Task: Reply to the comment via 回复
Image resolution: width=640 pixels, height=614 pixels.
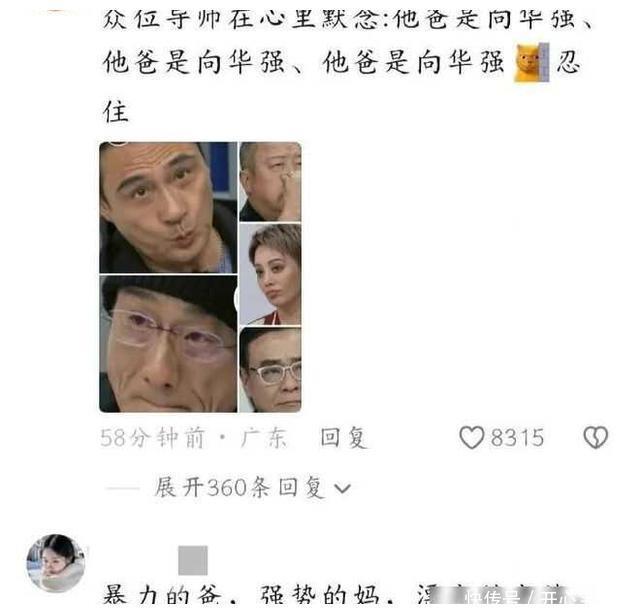Action: (344, 438)
